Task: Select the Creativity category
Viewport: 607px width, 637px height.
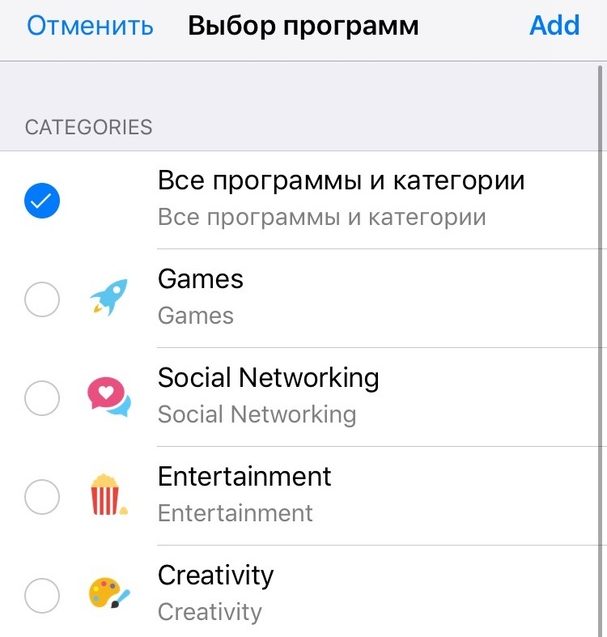Action: [42, 595]
